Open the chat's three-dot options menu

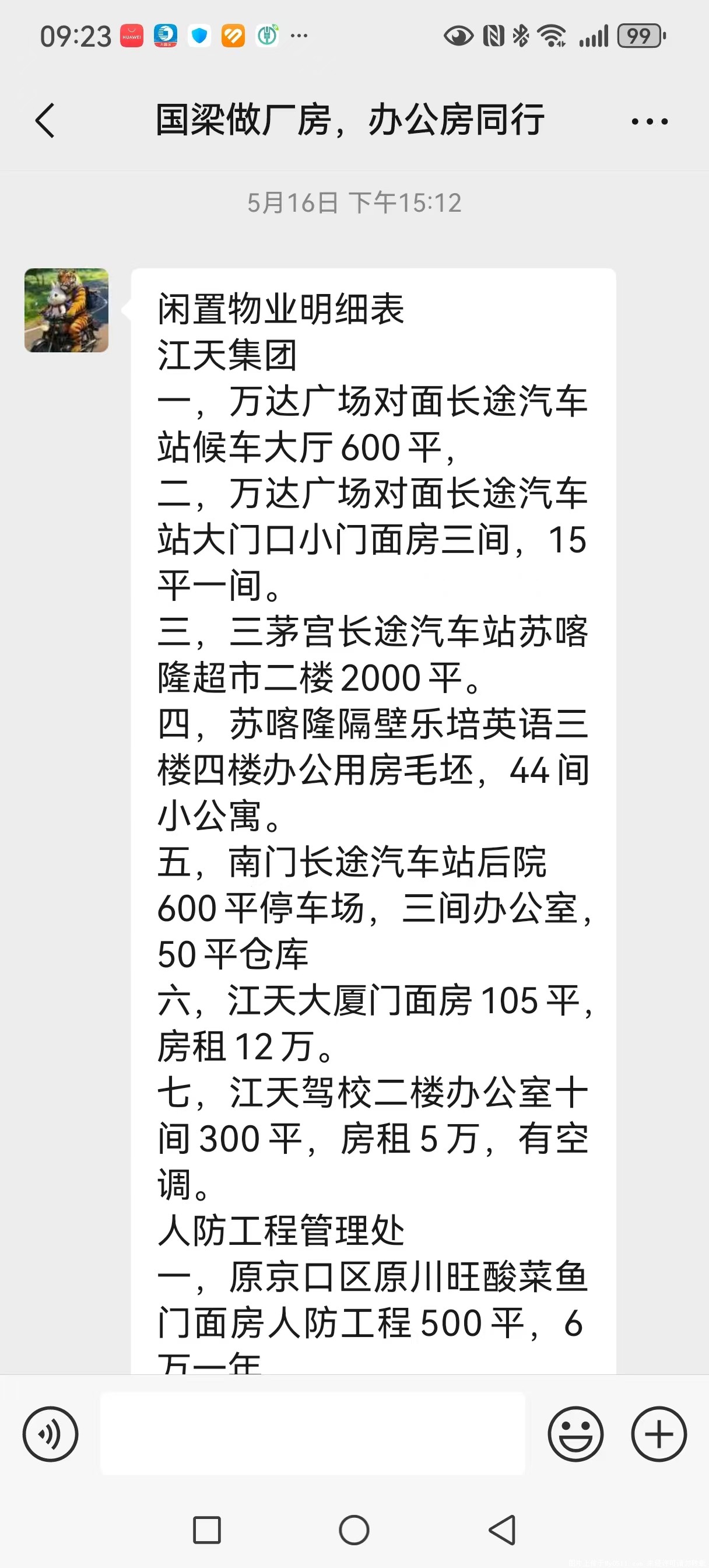point(650,121)
